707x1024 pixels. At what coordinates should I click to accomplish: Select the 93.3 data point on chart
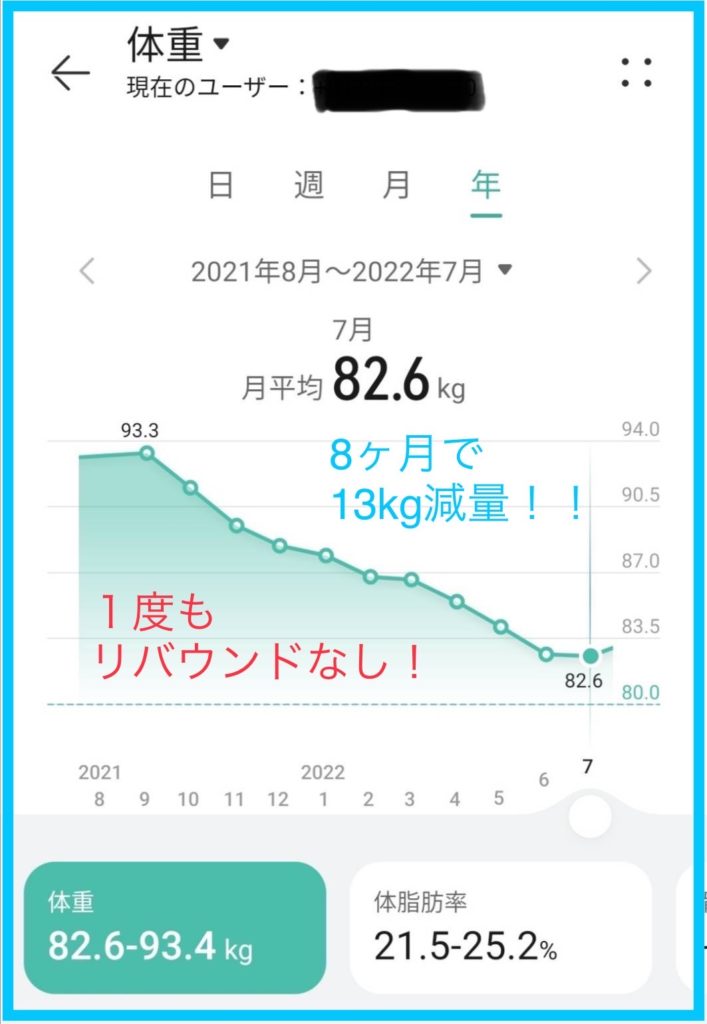(147, 453)
